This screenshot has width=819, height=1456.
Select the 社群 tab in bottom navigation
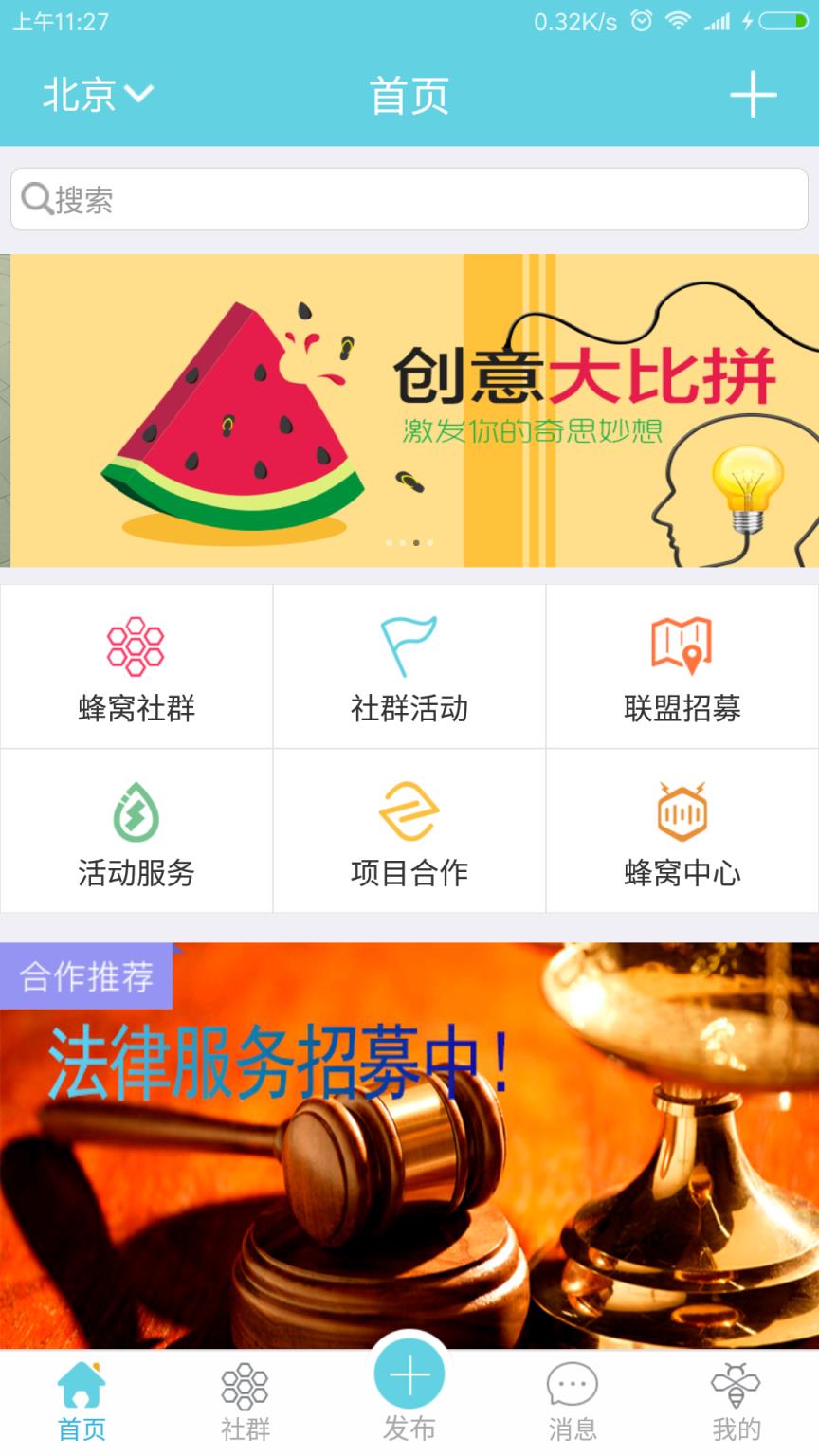[245, 1393]
